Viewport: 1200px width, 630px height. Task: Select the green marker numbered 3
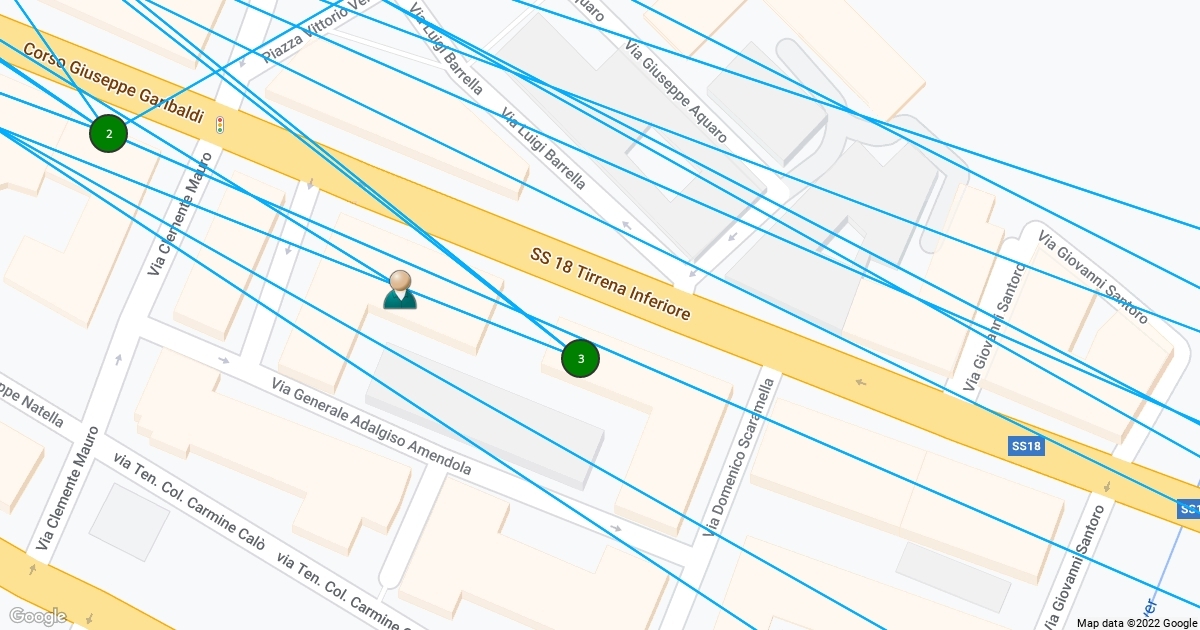580,358
